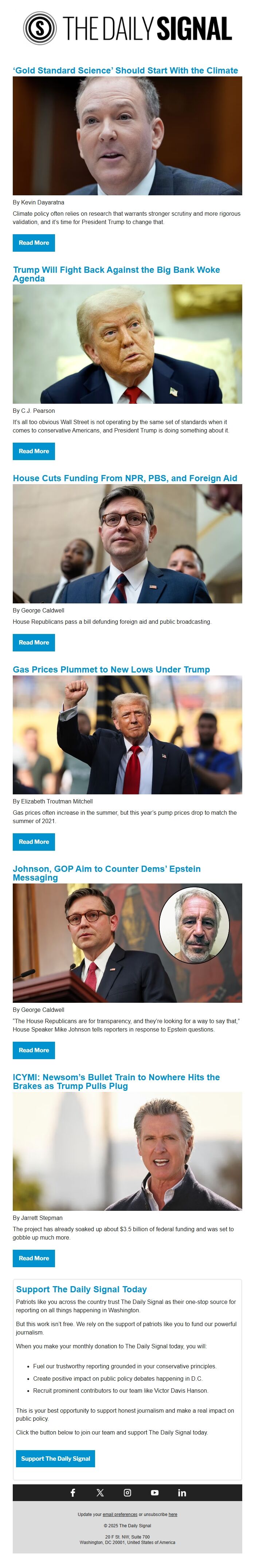Open The Daily Signal's Instagram profile
The image size is (255, 1568).
(127, 1492)
